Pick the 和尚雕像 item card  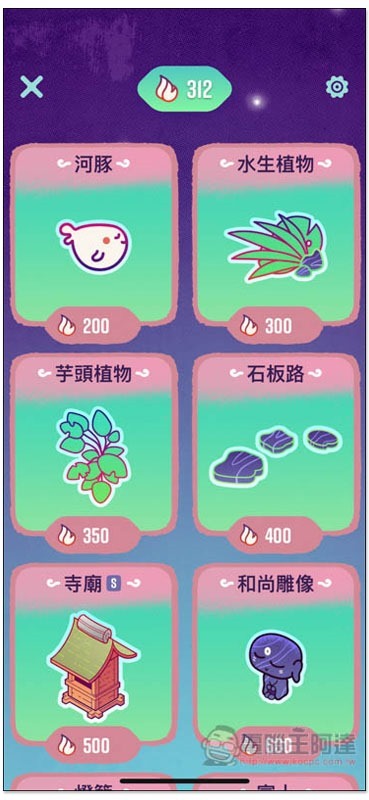[x=276, y=663]
